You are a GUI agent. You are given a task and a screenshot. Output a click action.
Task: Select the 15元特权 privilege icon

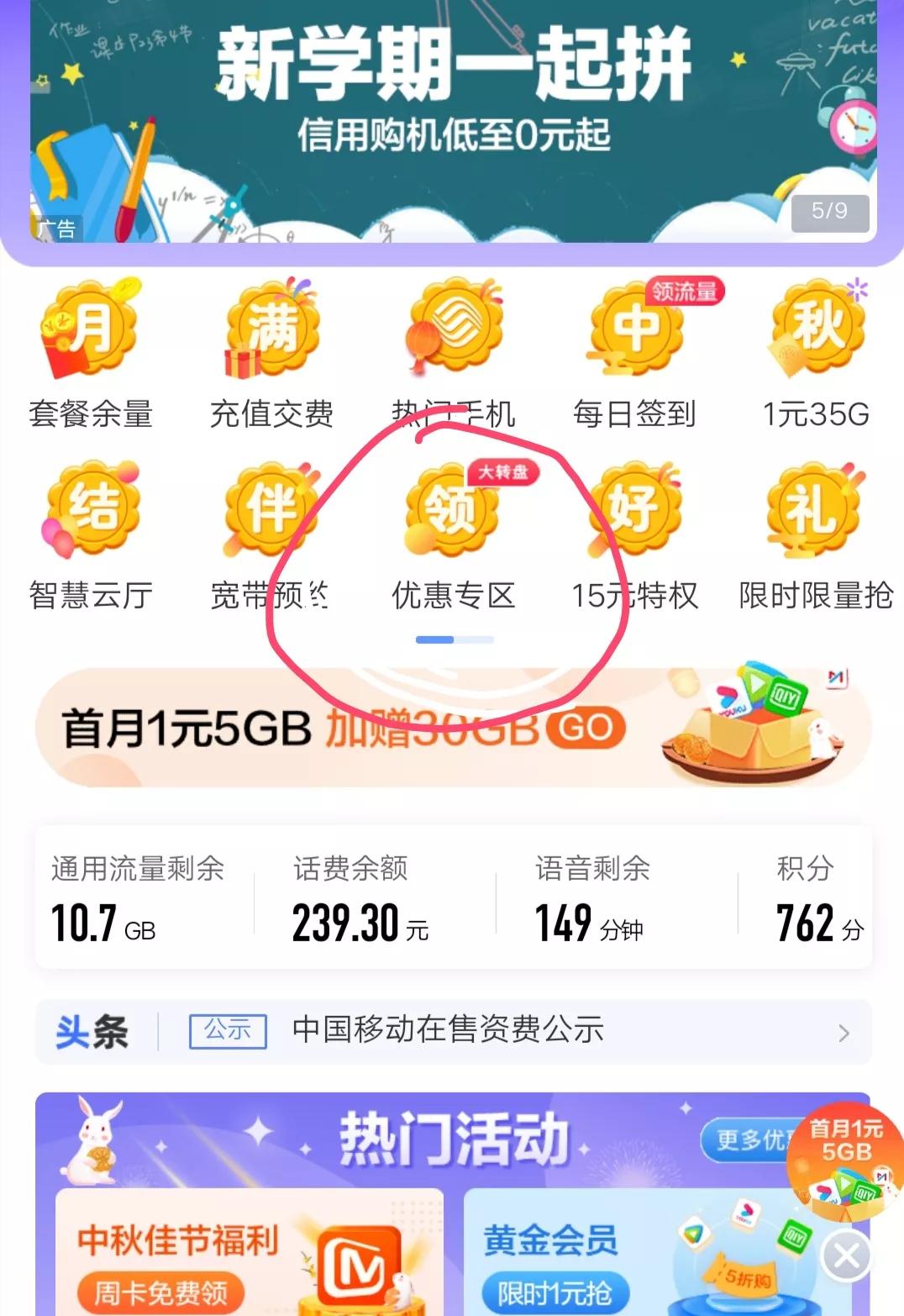pyautogui.click(x=634, y=513)
